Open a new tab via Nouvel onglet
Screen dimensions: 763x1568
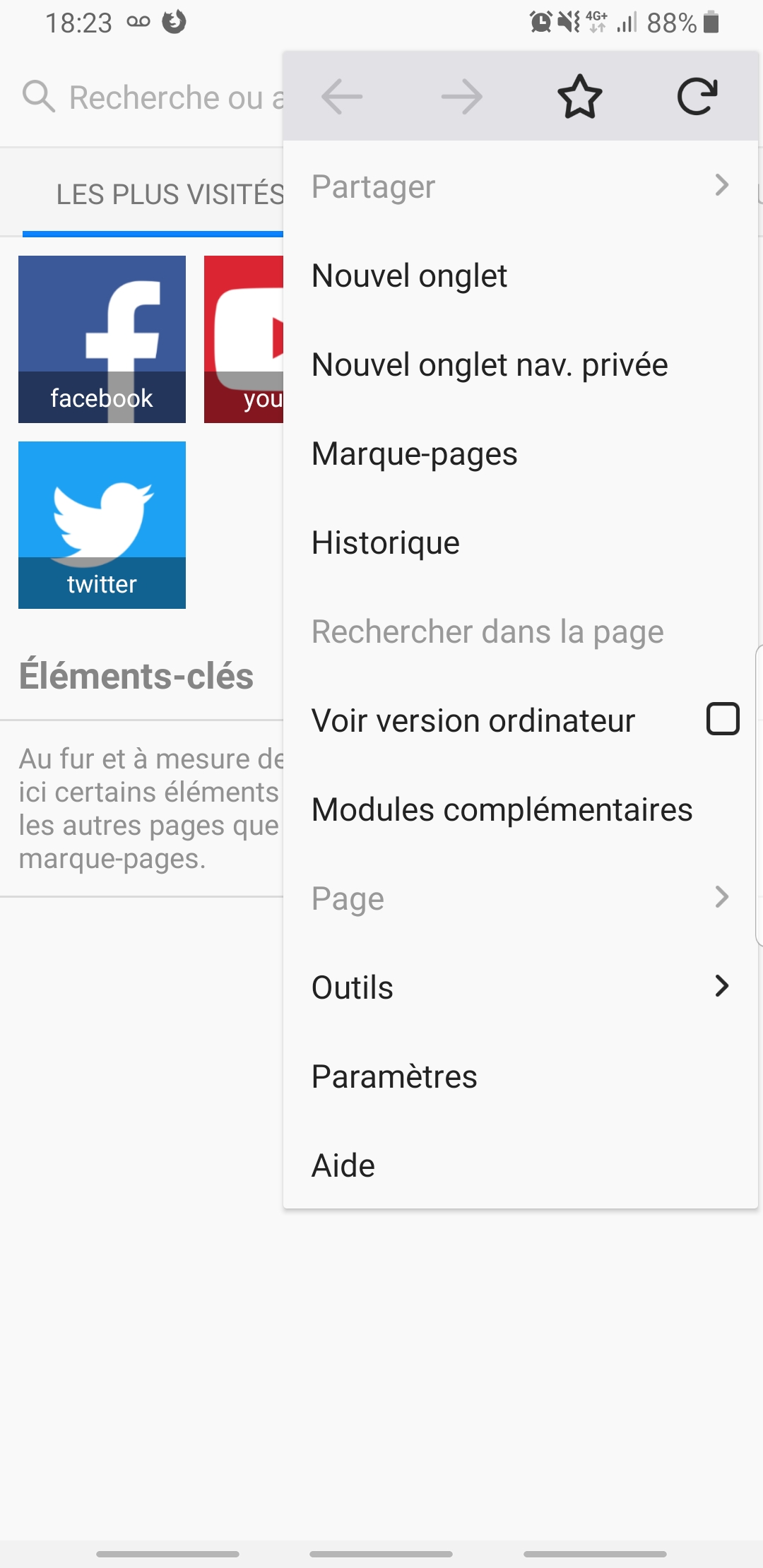pyautogui.click(x=410, y=275)
